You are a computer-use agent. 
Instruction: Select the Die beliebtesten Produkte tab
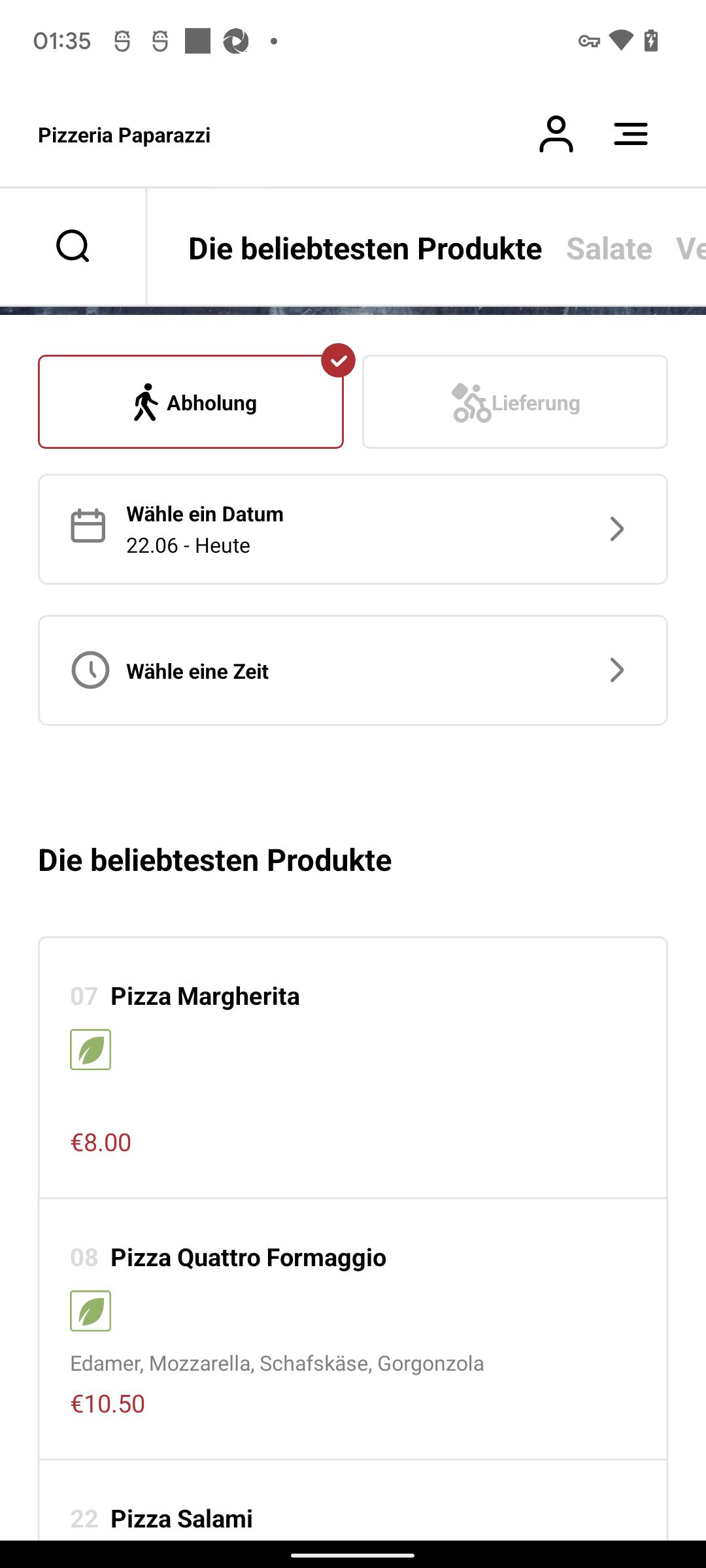tap(365, 249)
